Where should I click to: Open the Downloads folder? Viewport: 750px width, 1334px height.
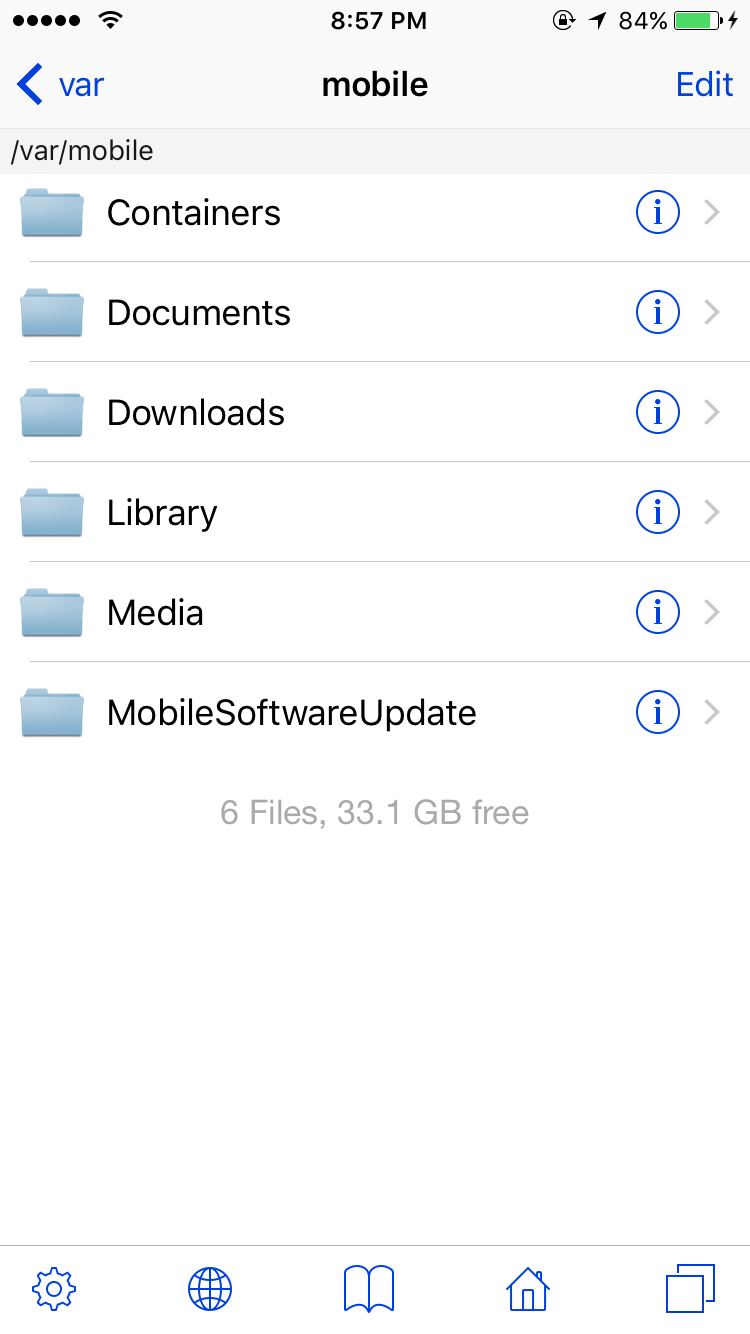coord(375,412)
